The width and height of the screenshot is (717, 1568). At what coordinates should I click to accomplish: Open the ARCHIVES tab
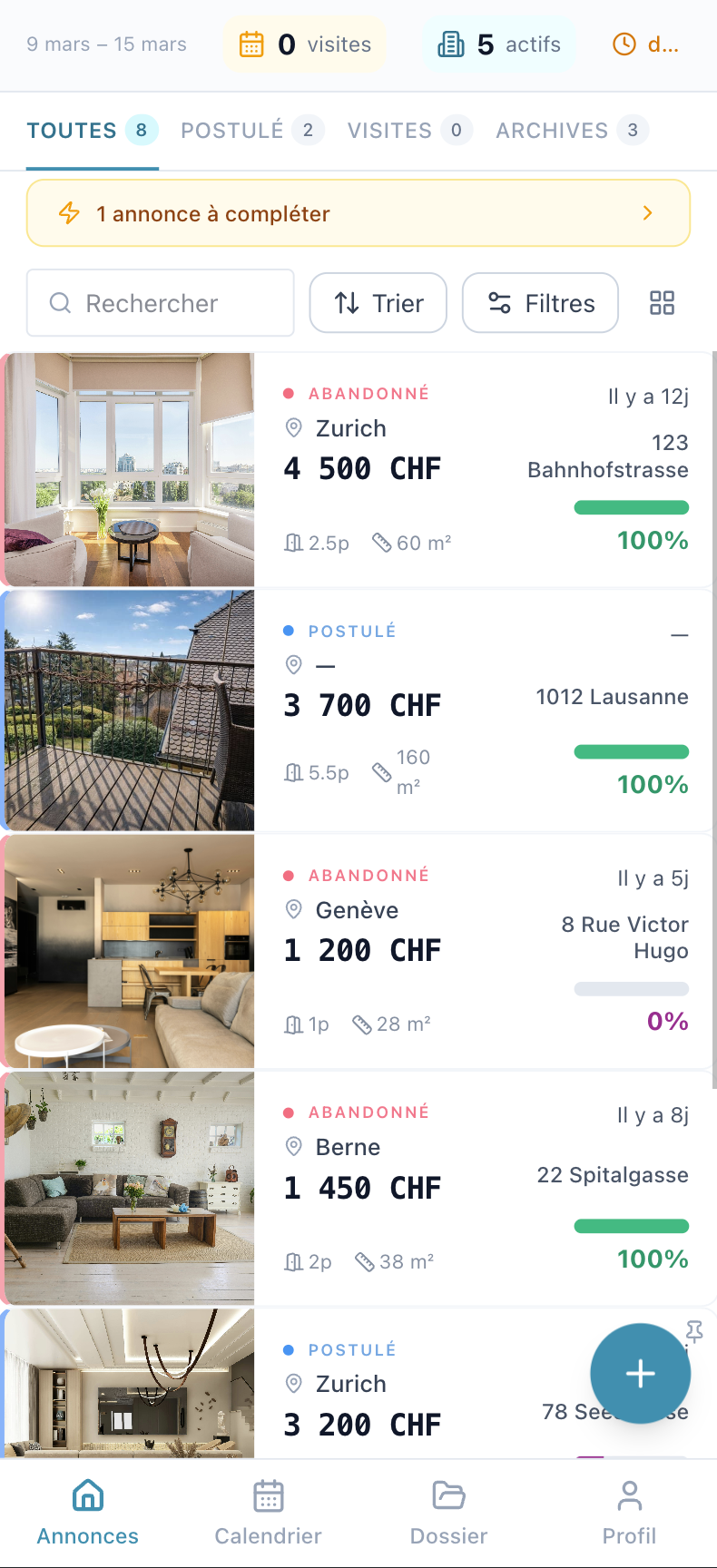point(571,130)
